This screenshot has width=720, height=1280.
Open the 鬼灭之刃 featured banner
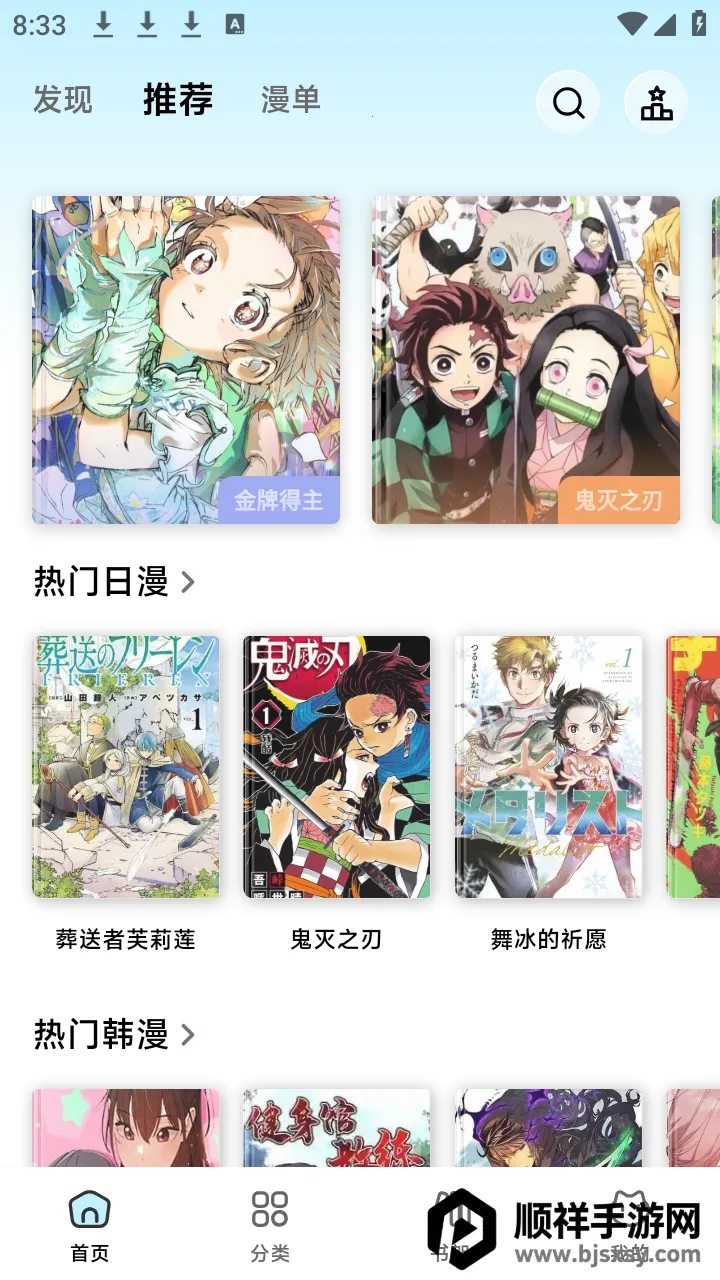(526, 360)
